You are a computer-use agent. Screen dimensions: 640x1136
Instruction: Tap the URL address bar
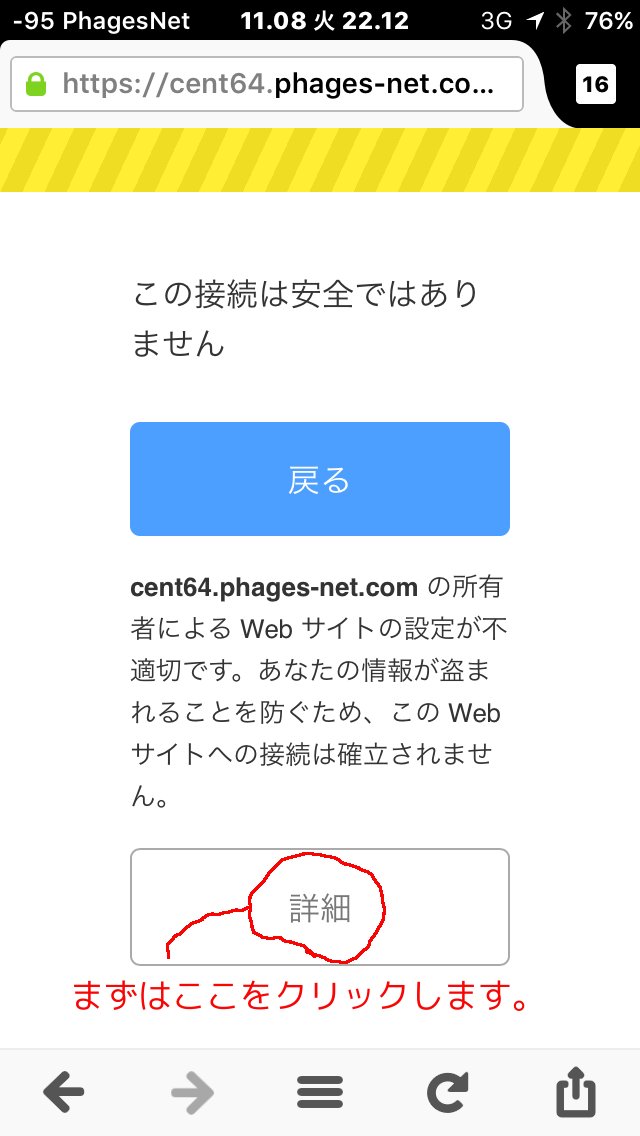point(267,85)
